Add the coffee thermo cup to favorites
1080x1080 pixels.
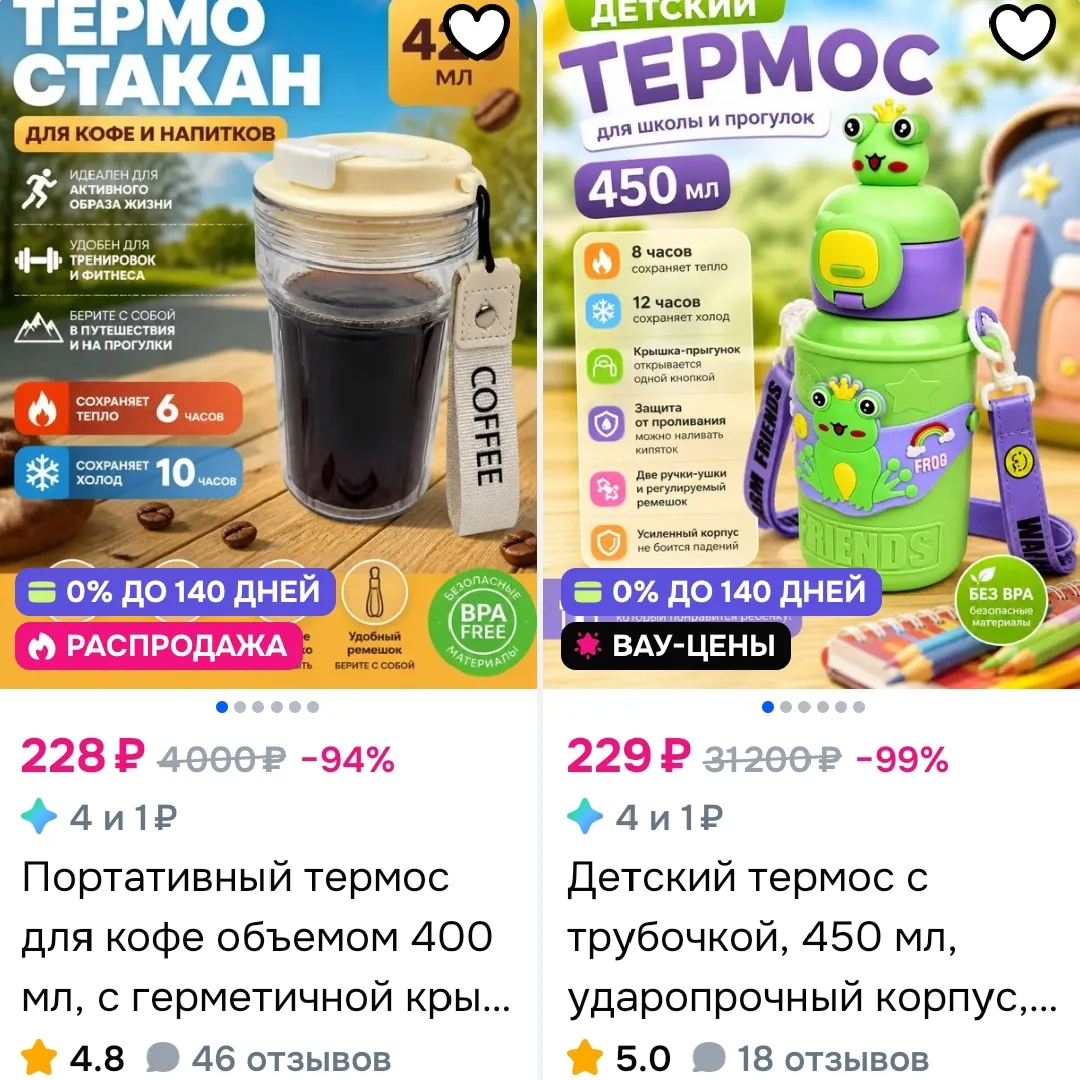(x=477, y=30)
